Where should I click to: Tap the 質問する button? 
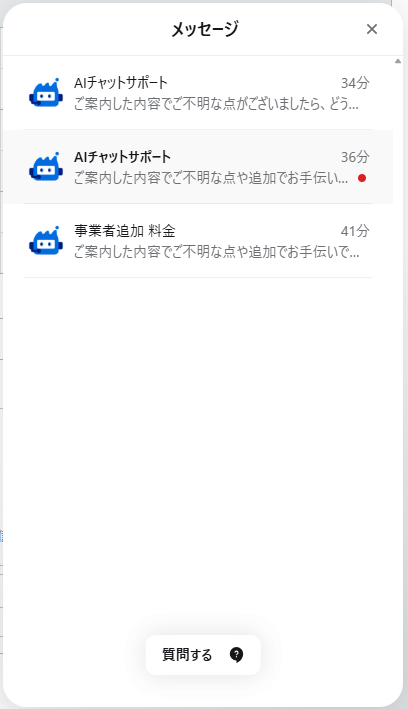point(203,654)
